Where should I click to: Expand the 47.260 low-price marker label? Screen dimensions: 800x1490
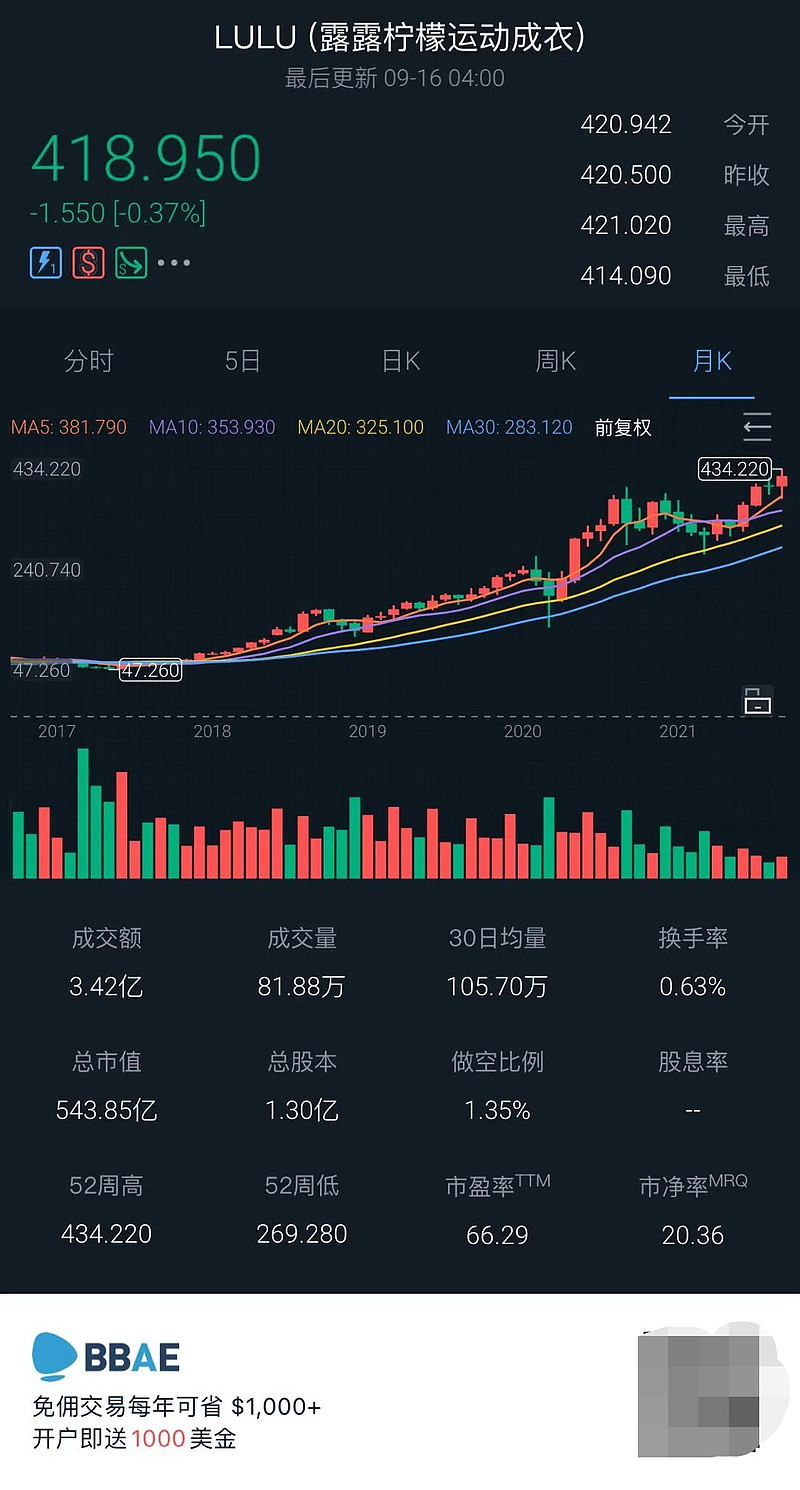[151, 671]
